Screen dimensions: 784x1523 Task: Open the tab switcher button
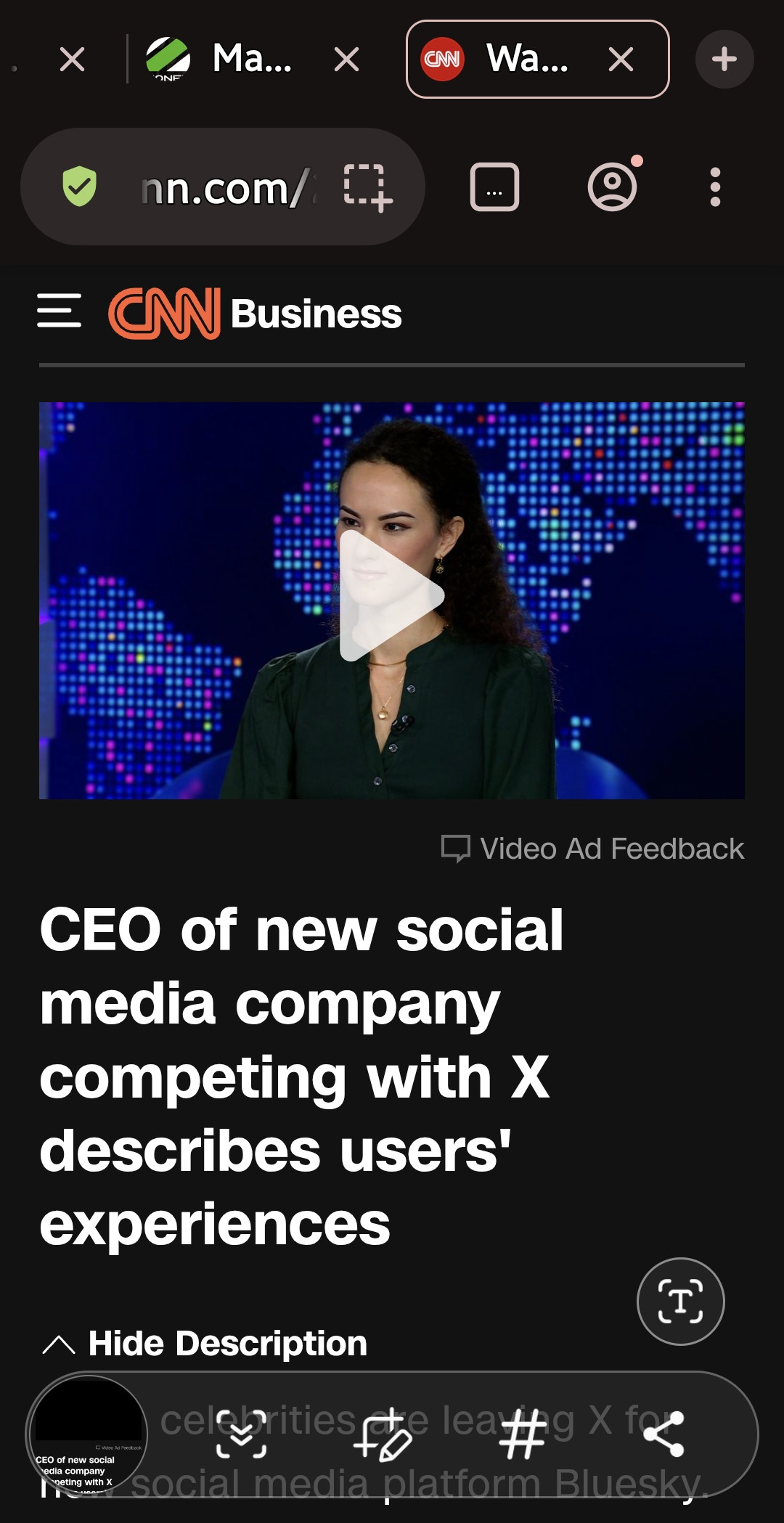(x=494, y=188)
